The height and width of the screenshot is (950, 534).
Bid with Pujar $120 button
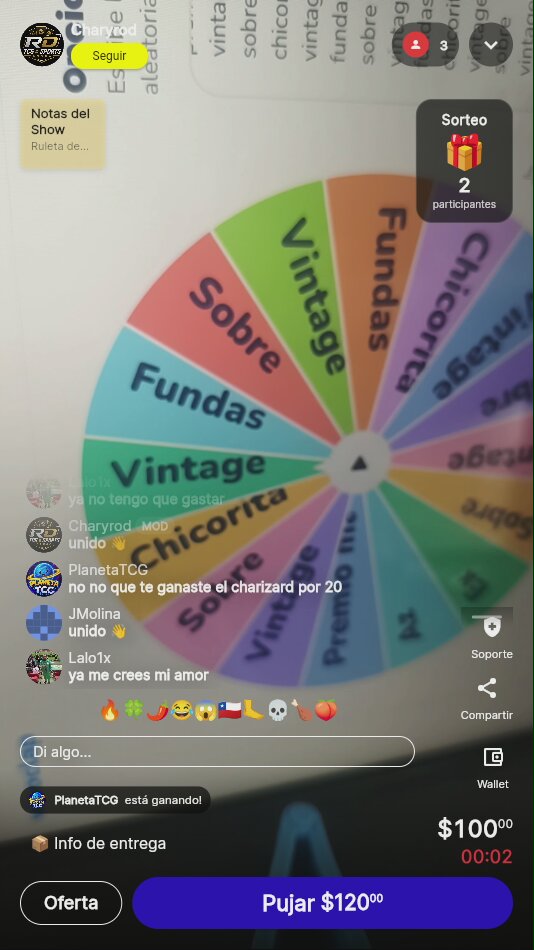tap(322, 903)
